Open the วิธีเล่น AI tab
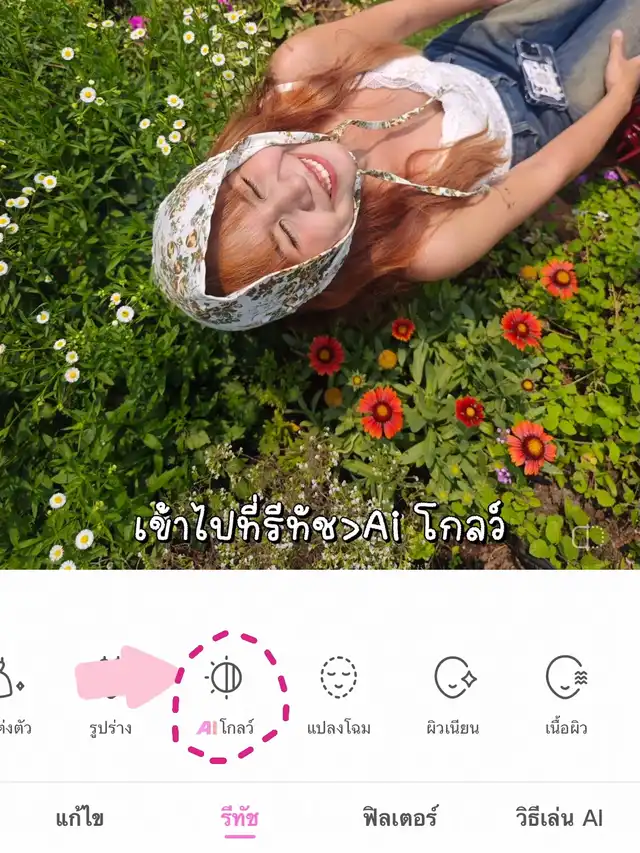The width and height of the screenshot is (640, 853). pos(559,818)
